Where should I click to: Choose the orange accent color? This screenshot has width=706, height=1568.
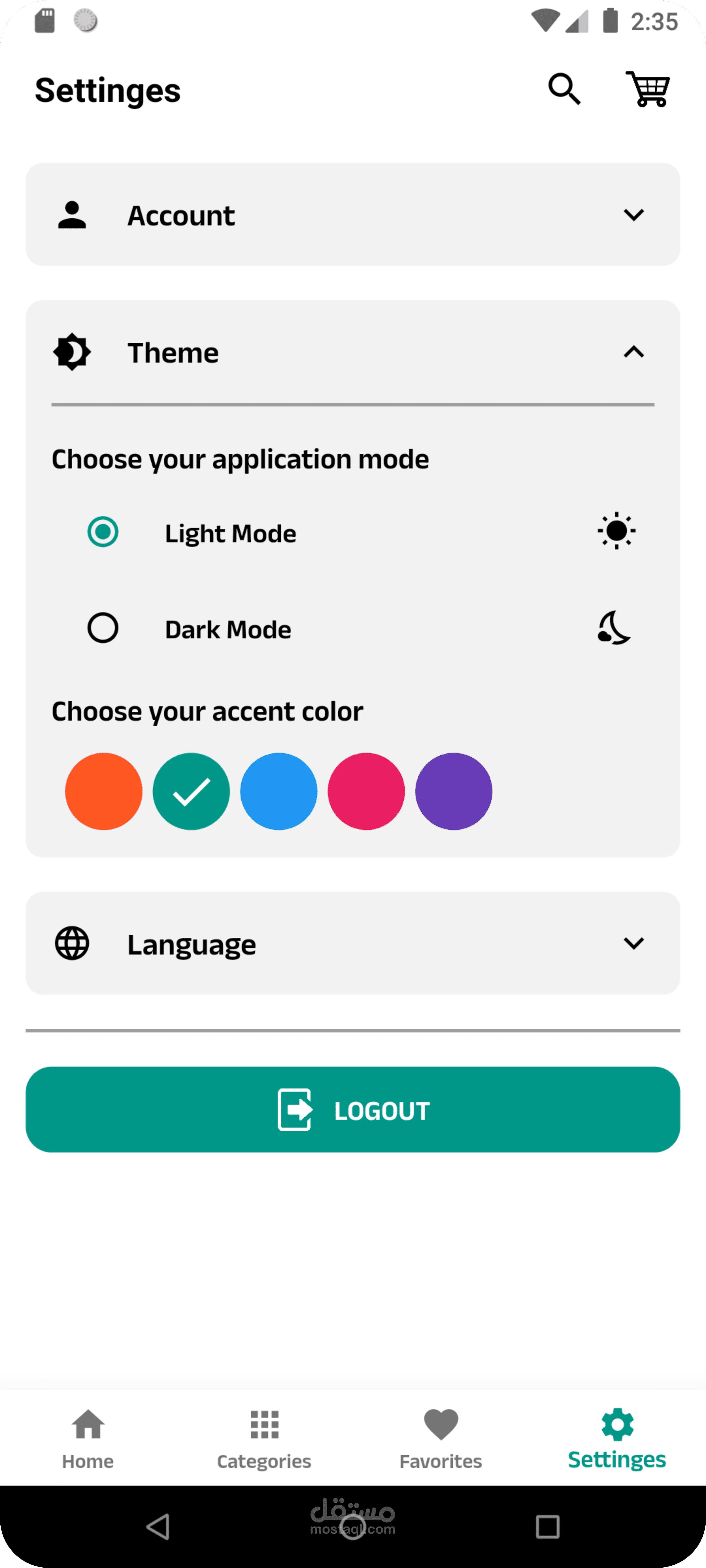click(x=104, y=791)
